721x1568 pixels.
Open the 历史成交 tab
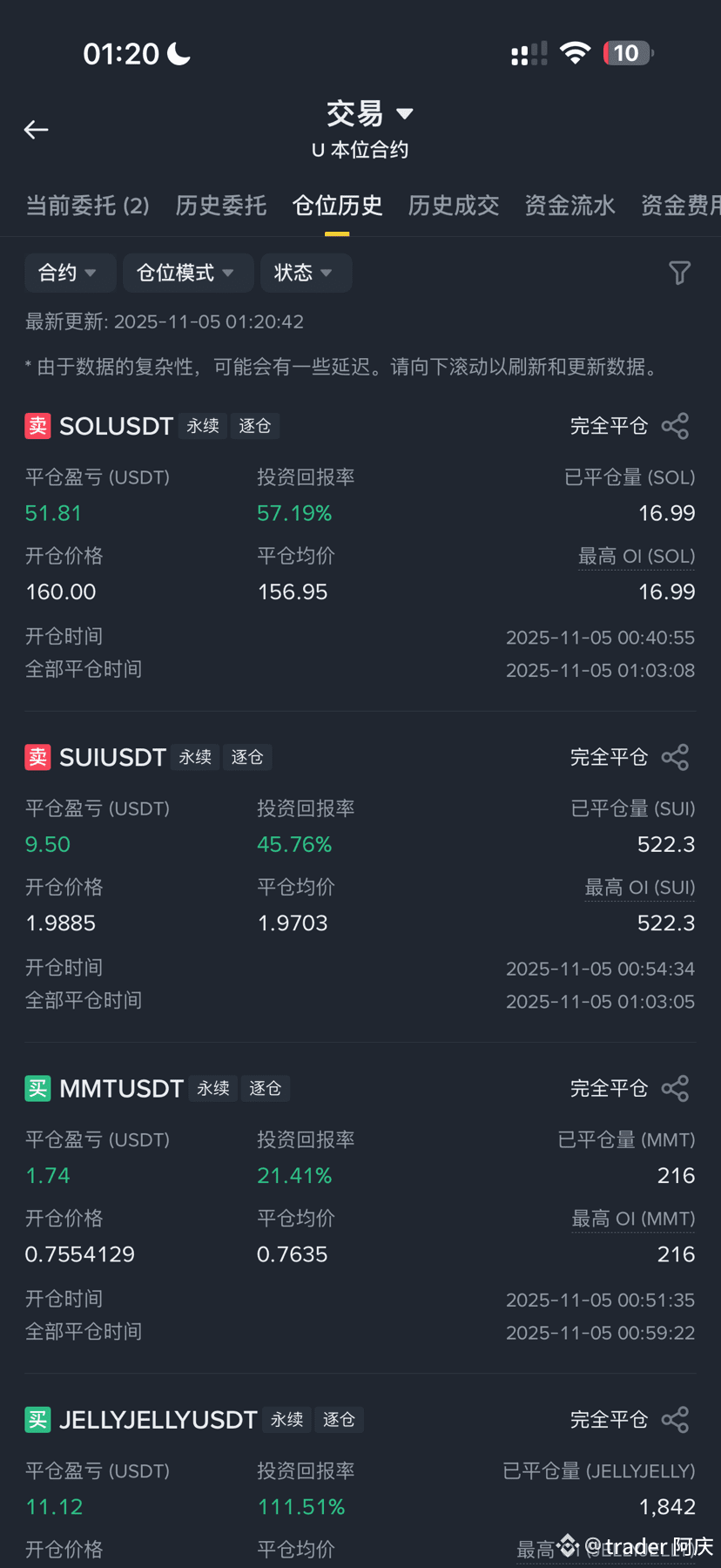(454, 206)
